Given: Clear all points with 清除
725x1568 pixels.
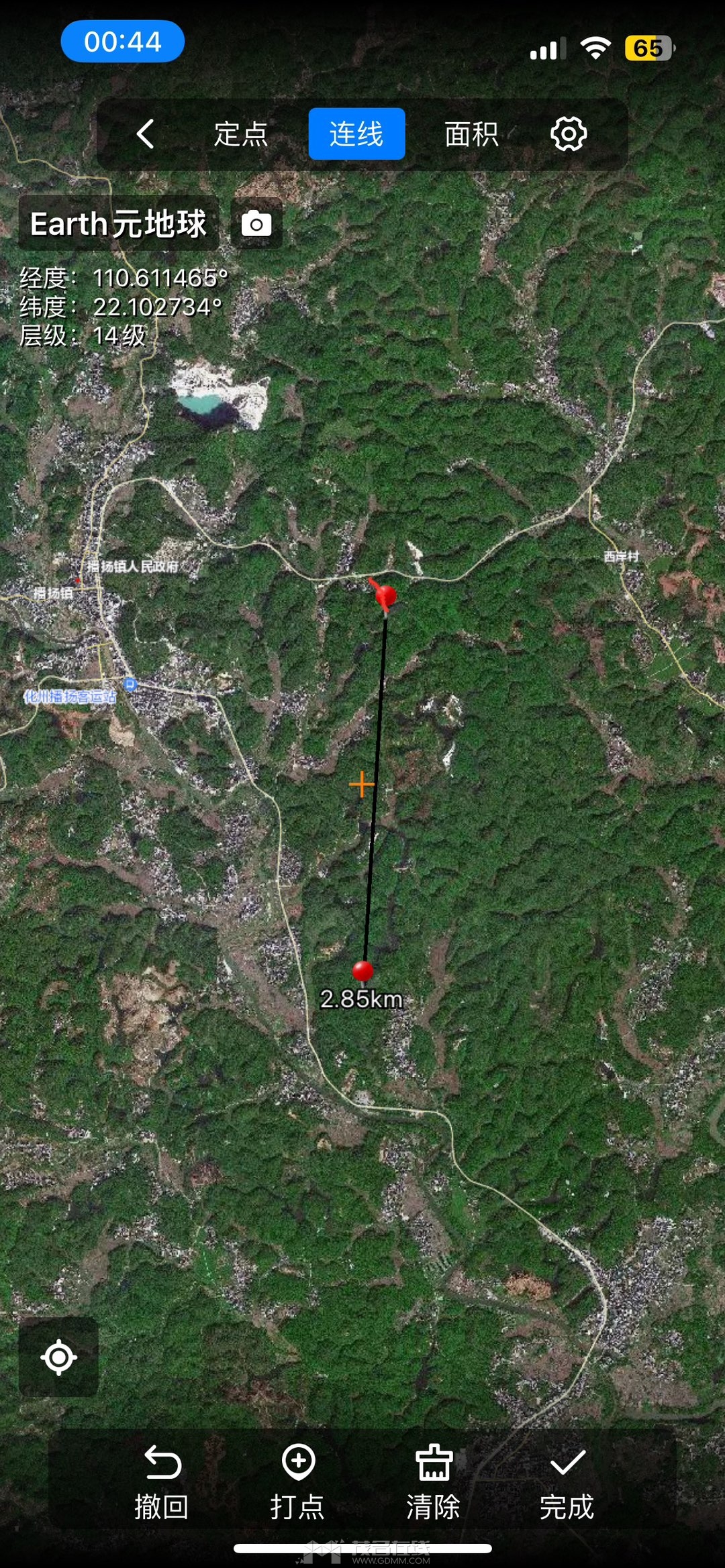Looking at the screenshot, I should (x=433, y=1483).
